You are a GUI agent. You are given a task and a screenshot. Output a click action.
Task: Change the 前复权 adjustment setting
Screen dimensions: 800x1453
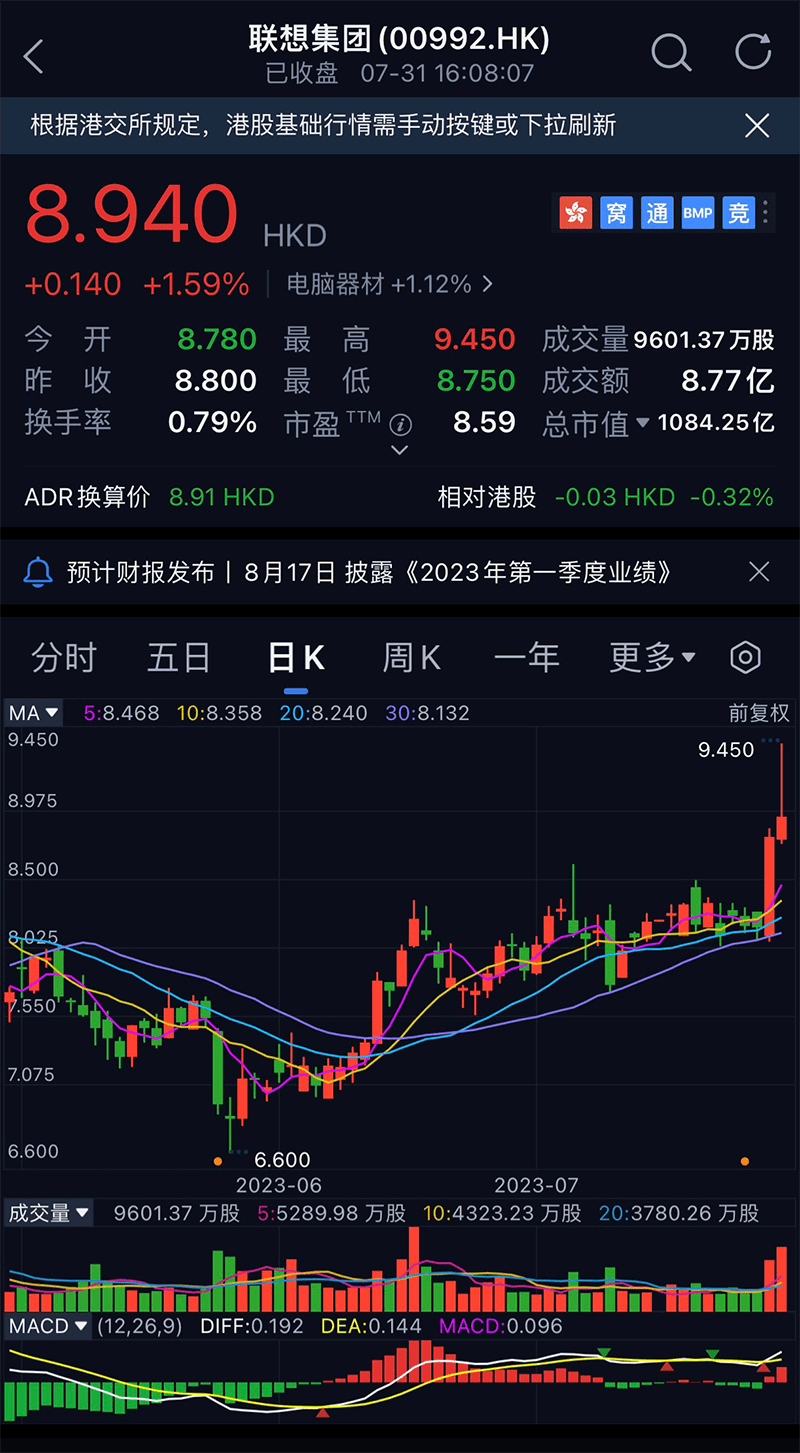click(758, 713)
